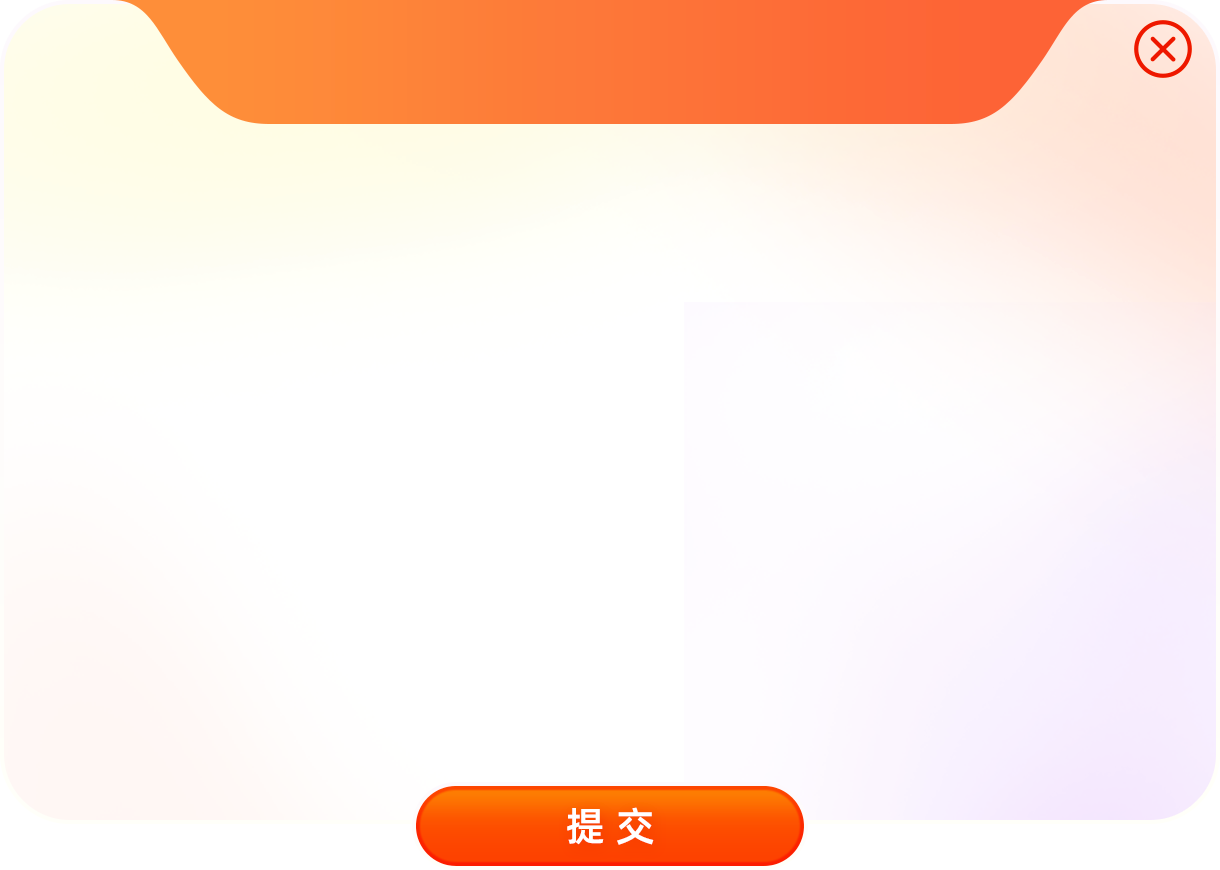
Task: Close the dialog with the X icon
Action: pyautogui.click(x=1162, y=49)
